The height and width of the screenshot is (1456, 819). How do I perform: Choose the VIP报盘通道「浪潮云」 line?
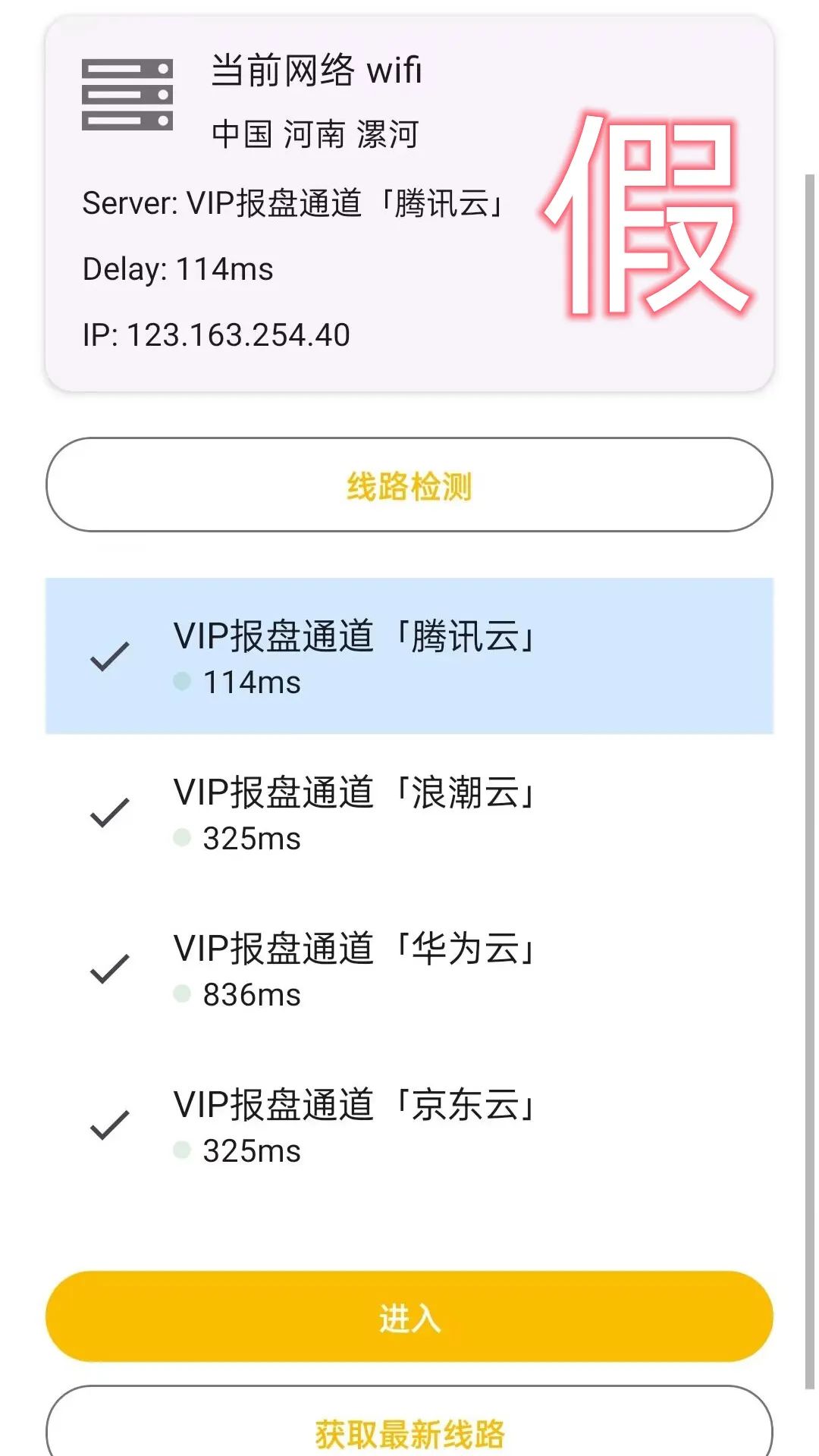[409, 813]
